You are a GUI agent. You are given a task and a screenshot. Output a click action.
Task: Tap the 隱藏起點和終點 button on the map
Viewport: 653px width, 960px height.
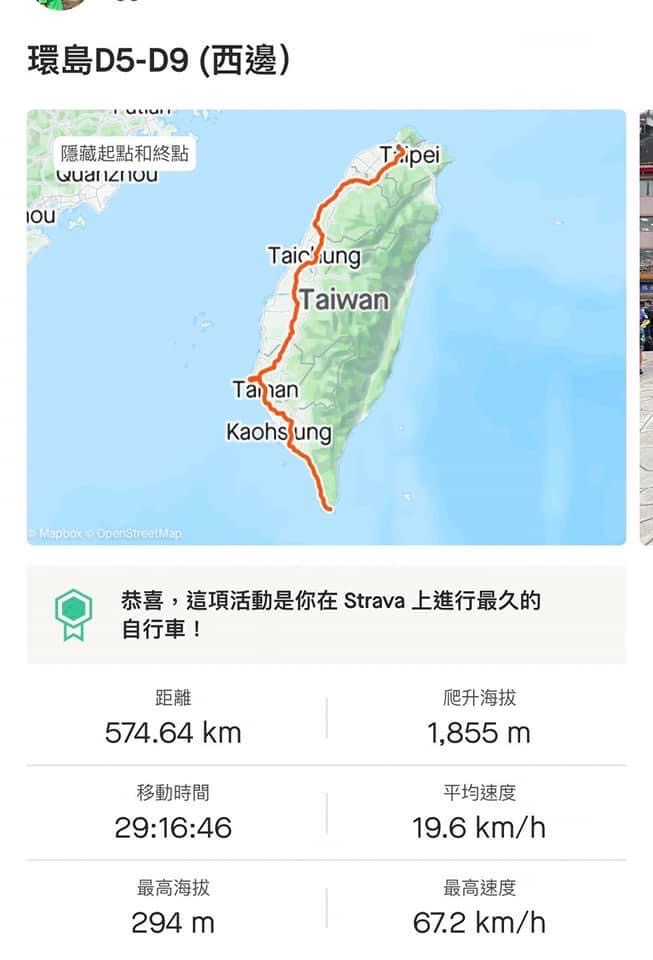(x=125, y=154)
